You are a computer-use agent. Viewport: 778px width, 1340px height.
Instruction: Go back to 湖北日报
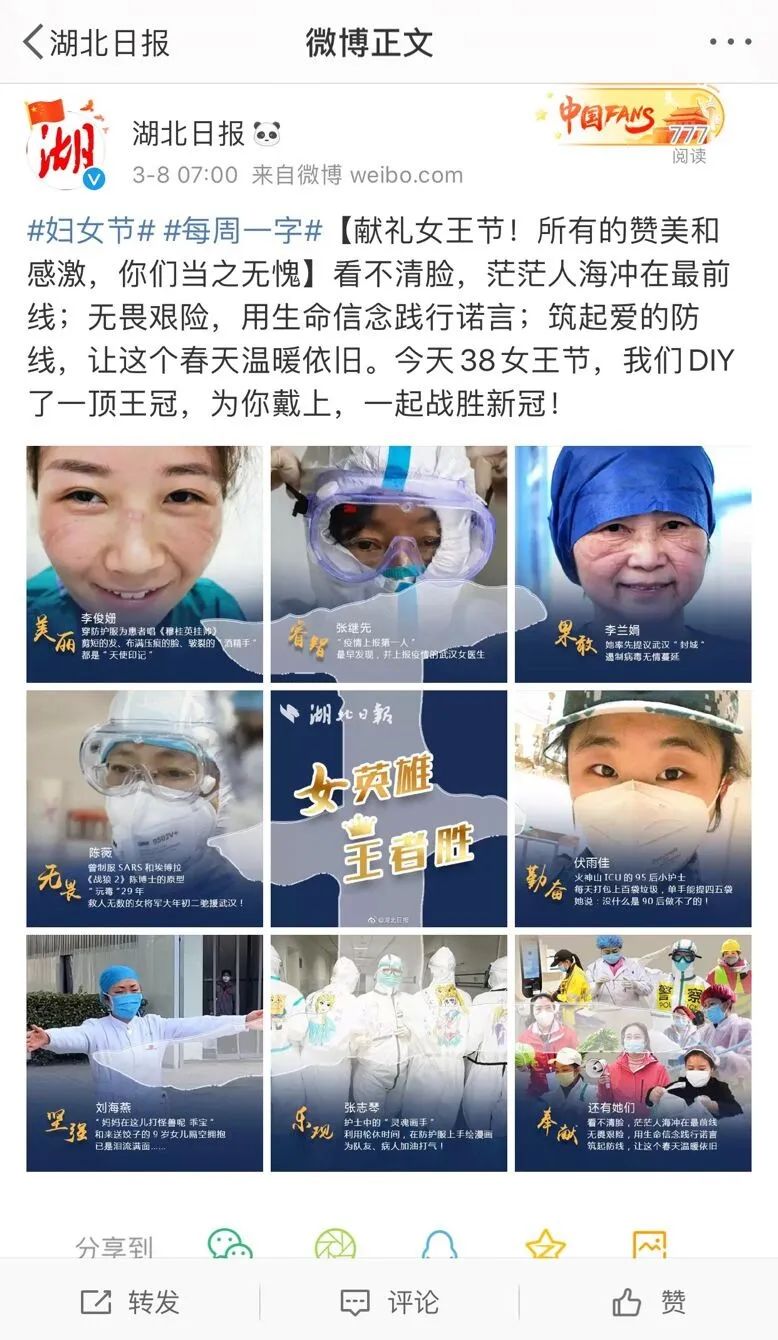95,42
